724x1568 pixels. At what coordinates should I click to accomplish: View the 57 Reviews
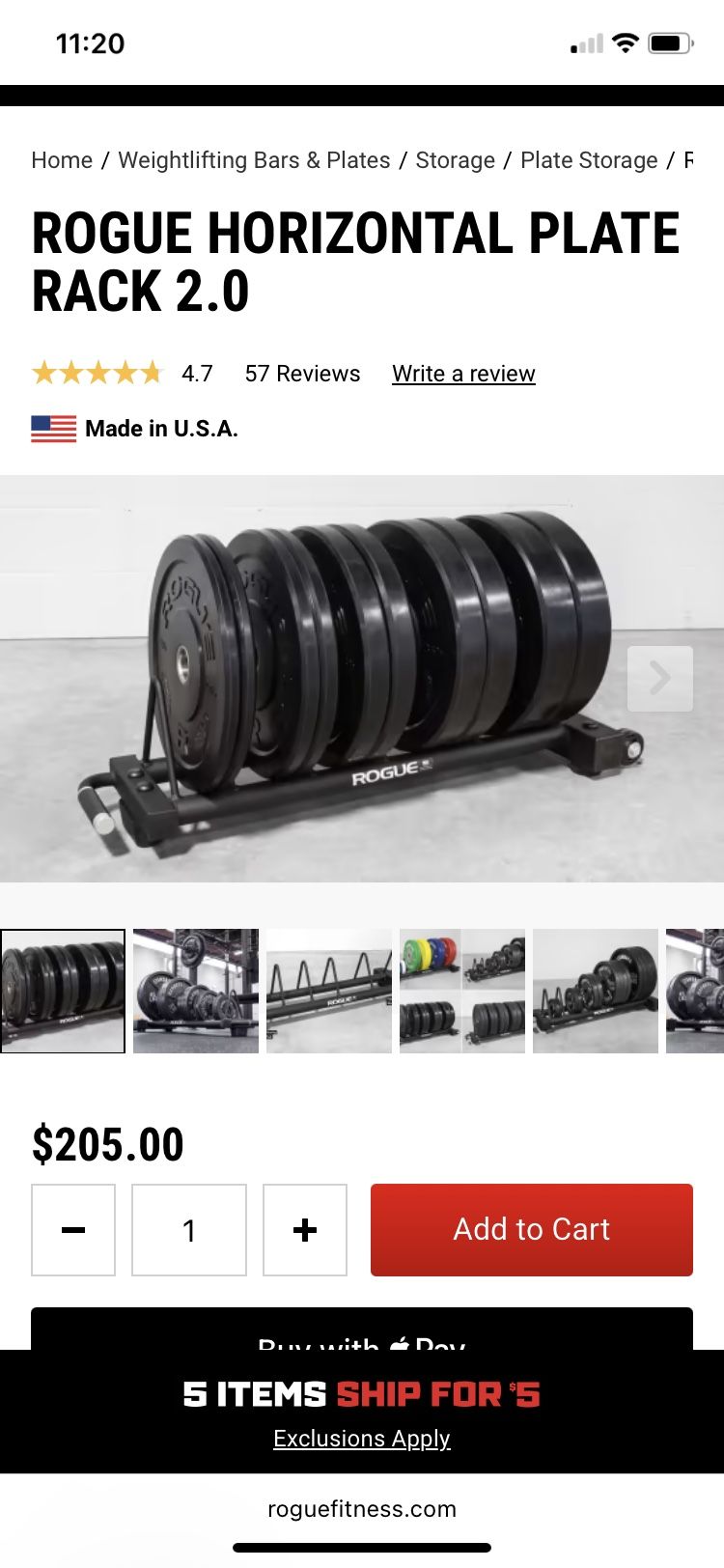coord(303,373)
